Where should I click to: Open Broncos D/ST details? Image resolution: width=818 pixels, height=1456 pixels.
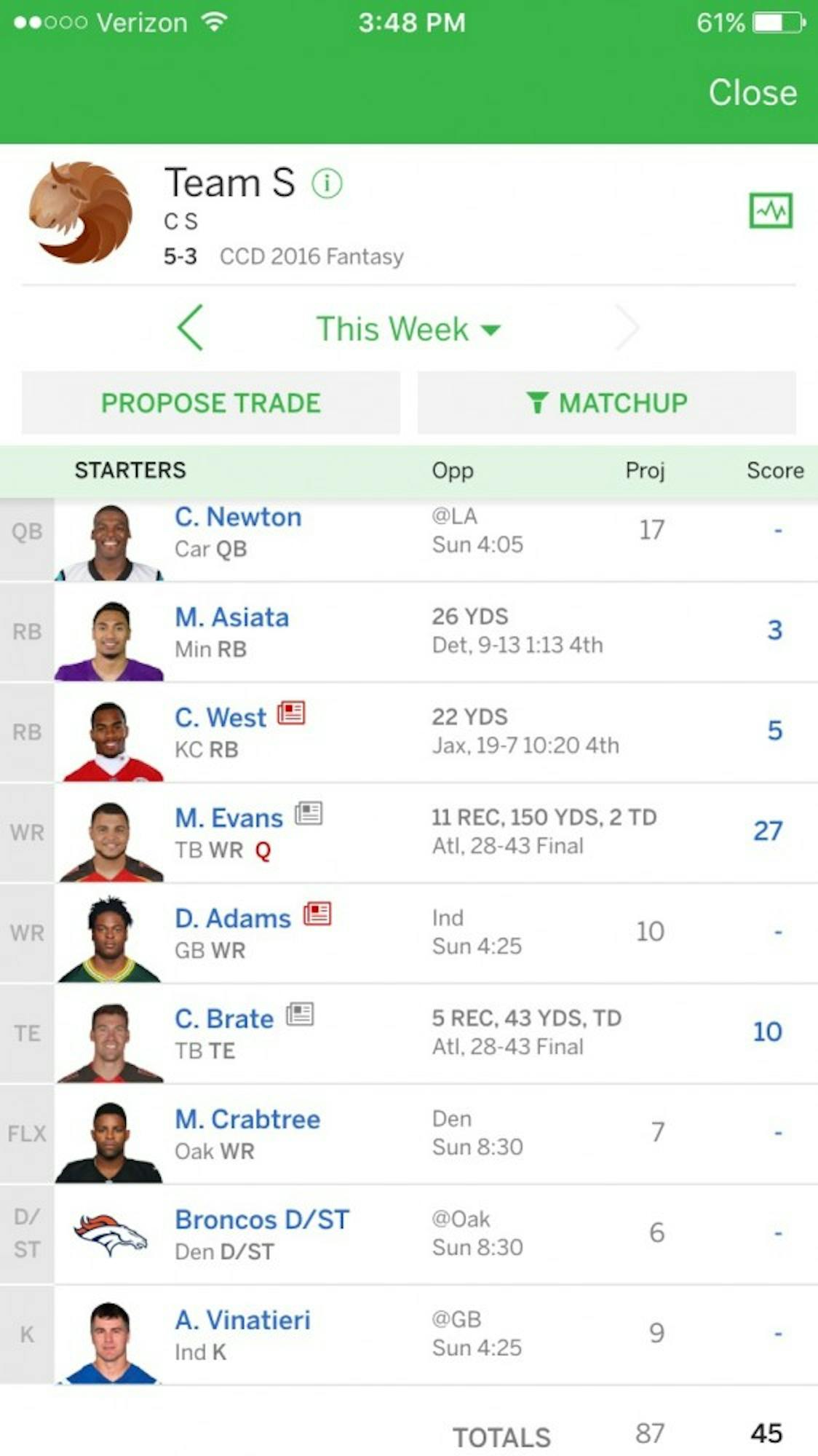pos(262,1220)
